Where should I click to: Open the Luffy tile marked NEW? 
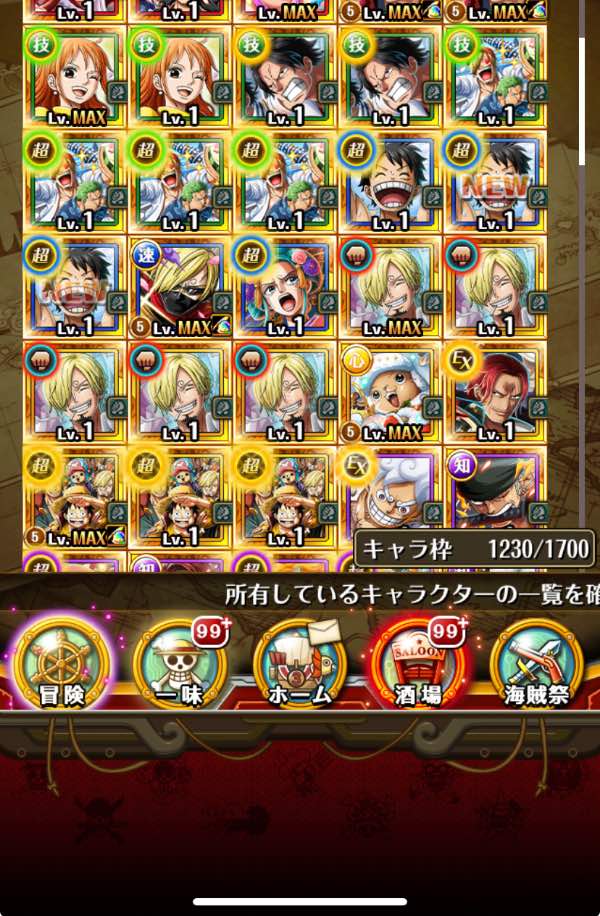point(495,180)
